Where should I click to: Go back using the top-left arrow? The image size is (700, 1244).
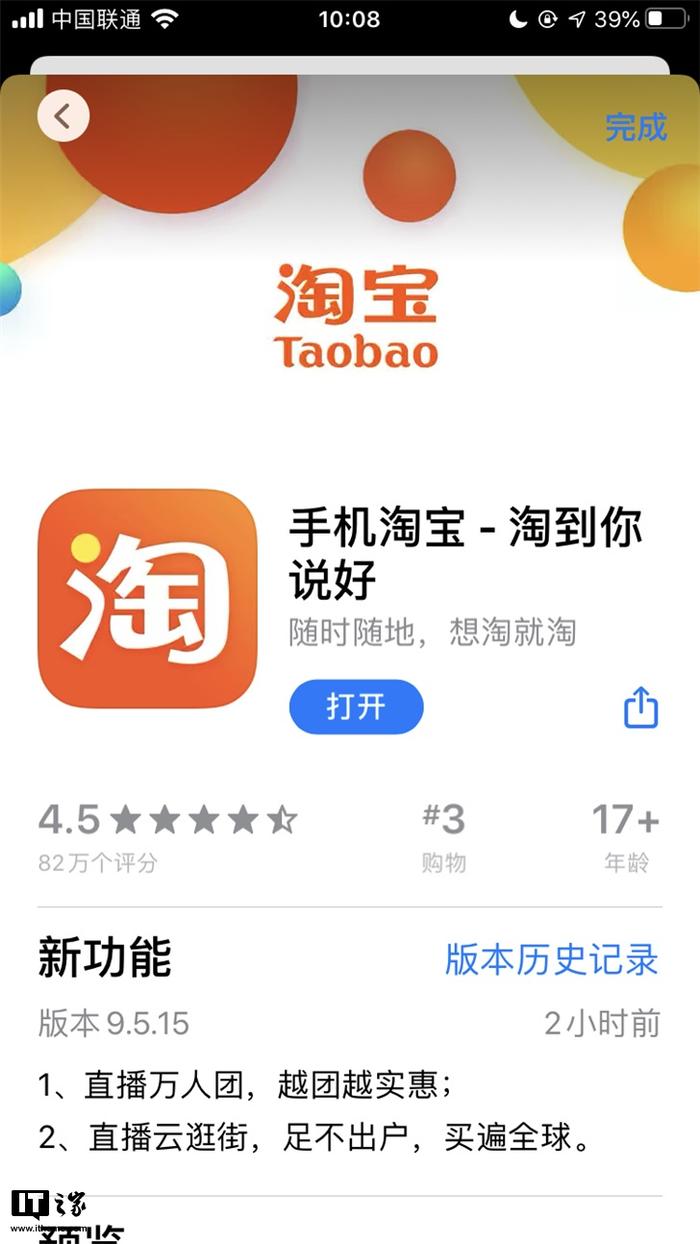[x=63, y=117]
